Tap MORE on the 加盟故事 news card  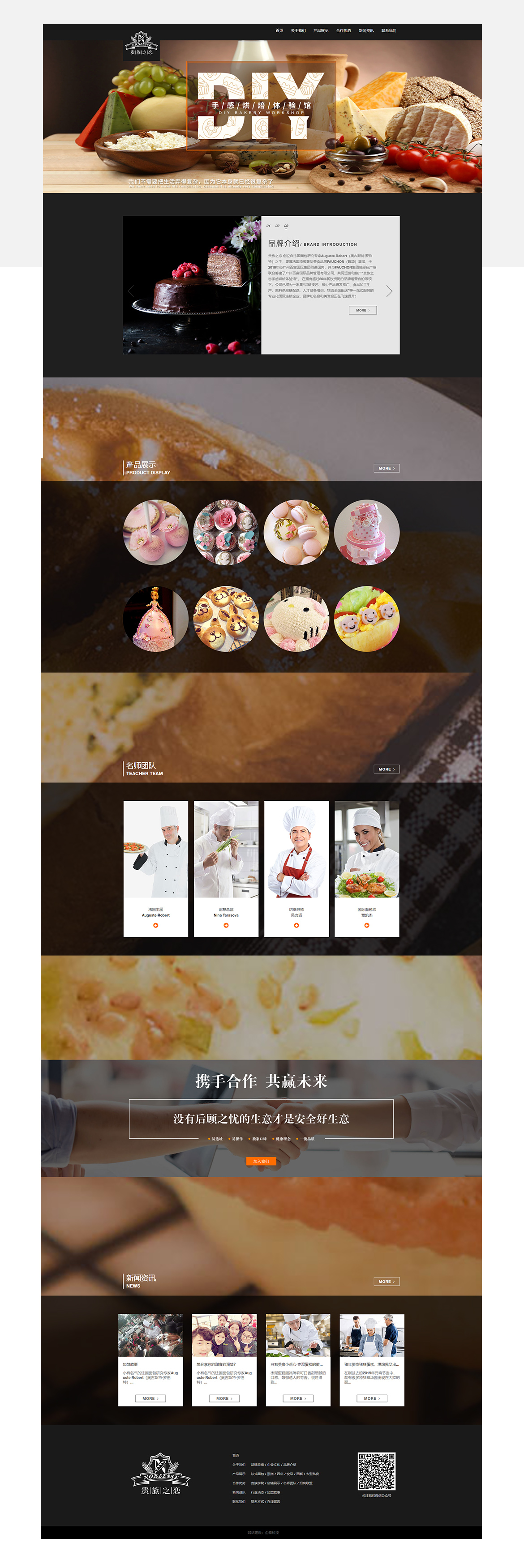[150, 1398]
